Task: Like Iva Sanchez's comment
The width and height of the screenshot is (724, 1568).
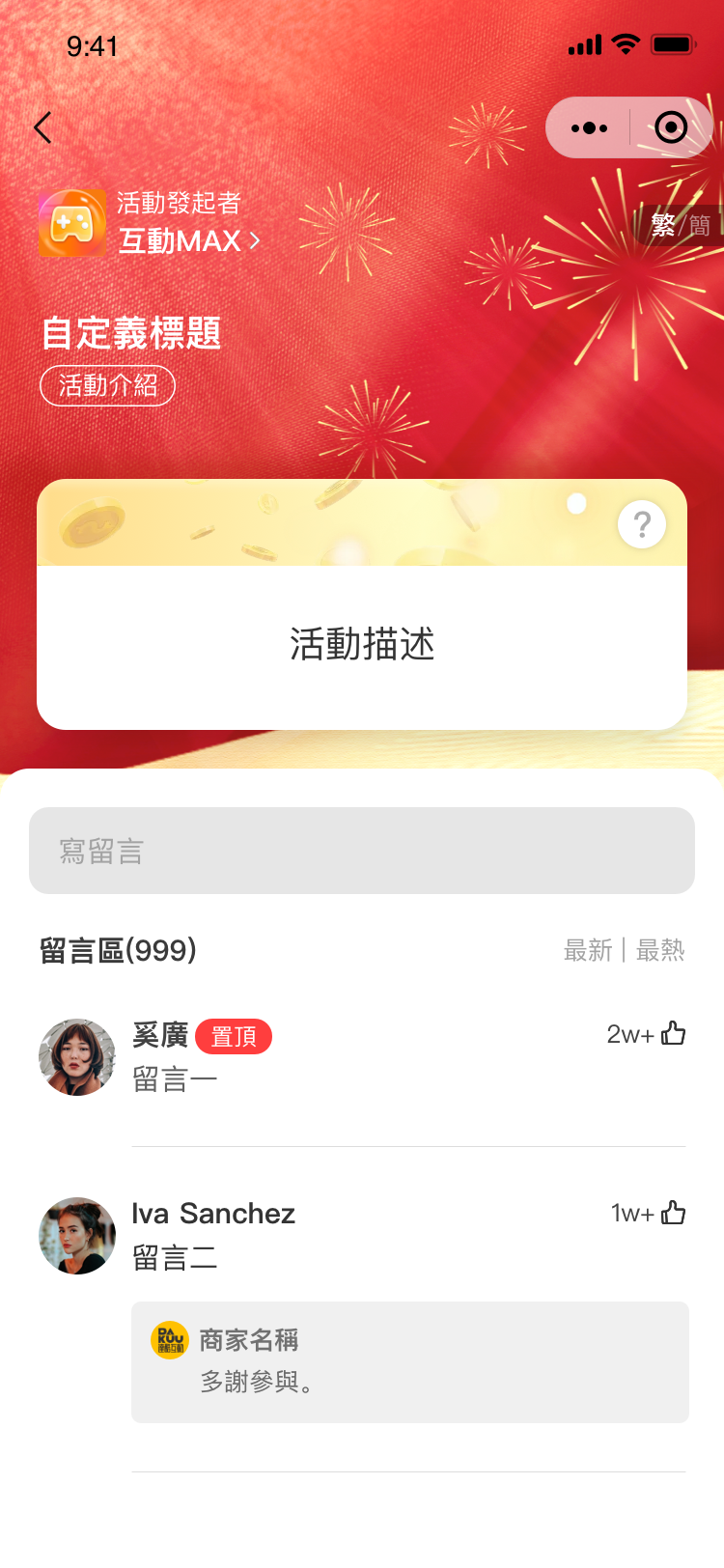Action: point(674,1214)
